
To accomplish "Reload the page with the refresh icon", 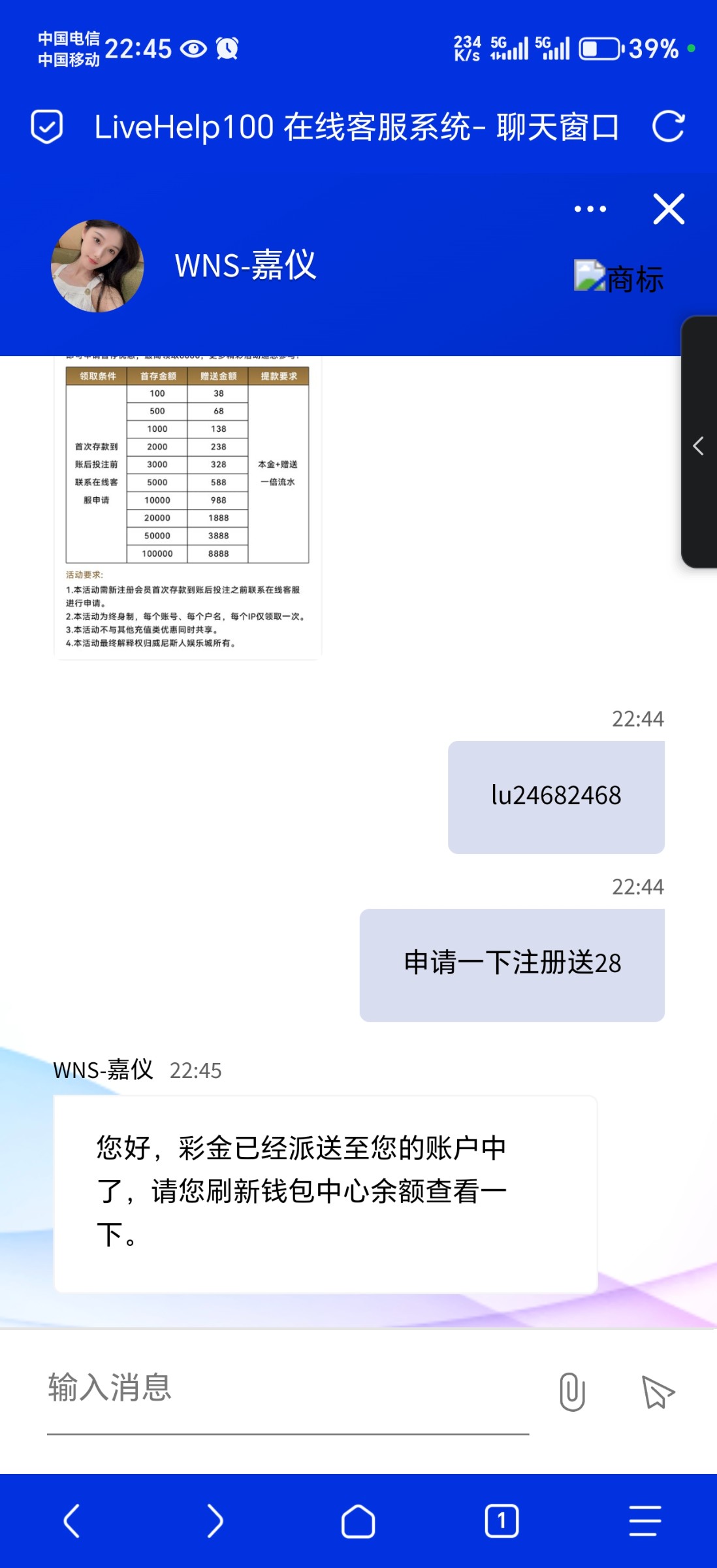I will tap(668, 127).
